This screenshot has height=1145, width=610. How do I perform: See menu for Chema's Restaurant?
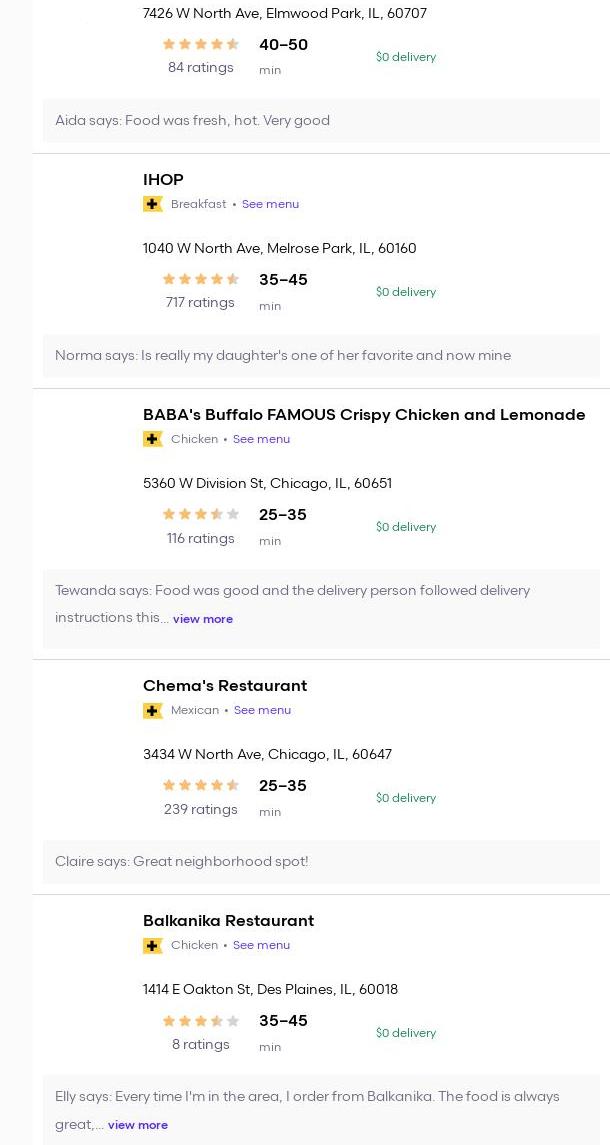click(x=262, y=710)
